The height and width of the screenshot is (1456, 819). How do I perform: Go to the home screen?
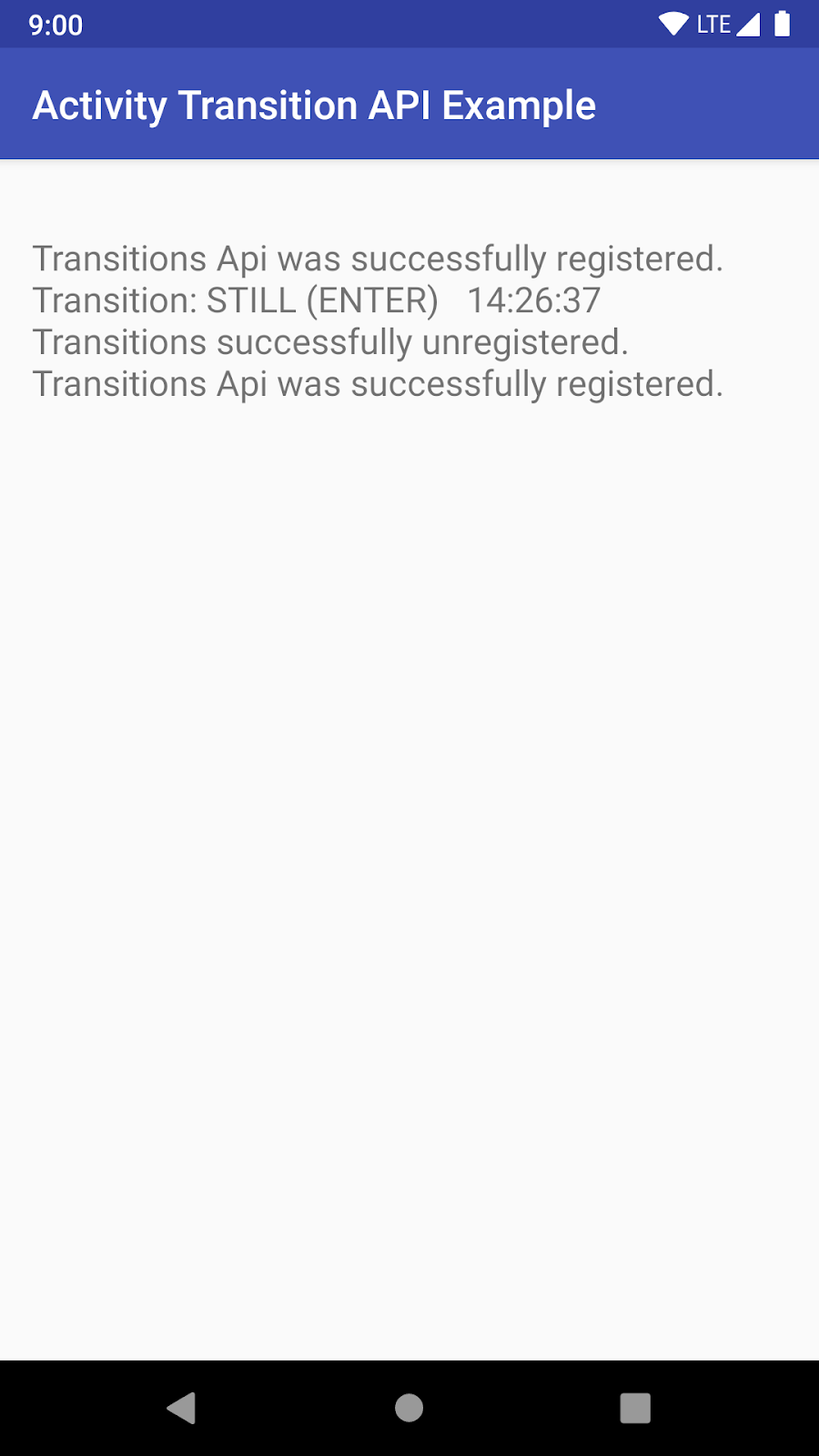(x=409, y=1408)
